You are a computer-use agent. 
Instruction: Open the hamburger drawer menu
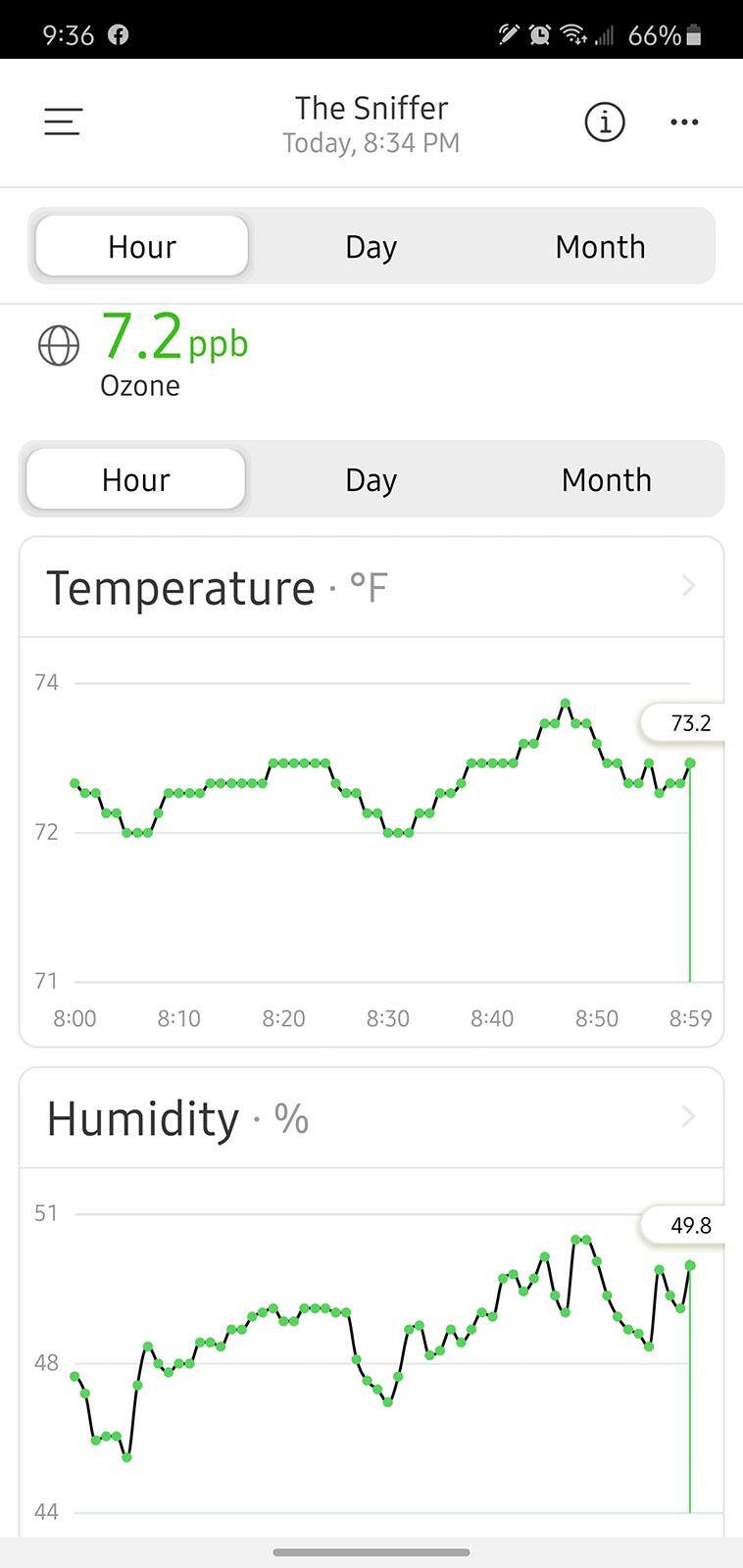coord(63,122)
